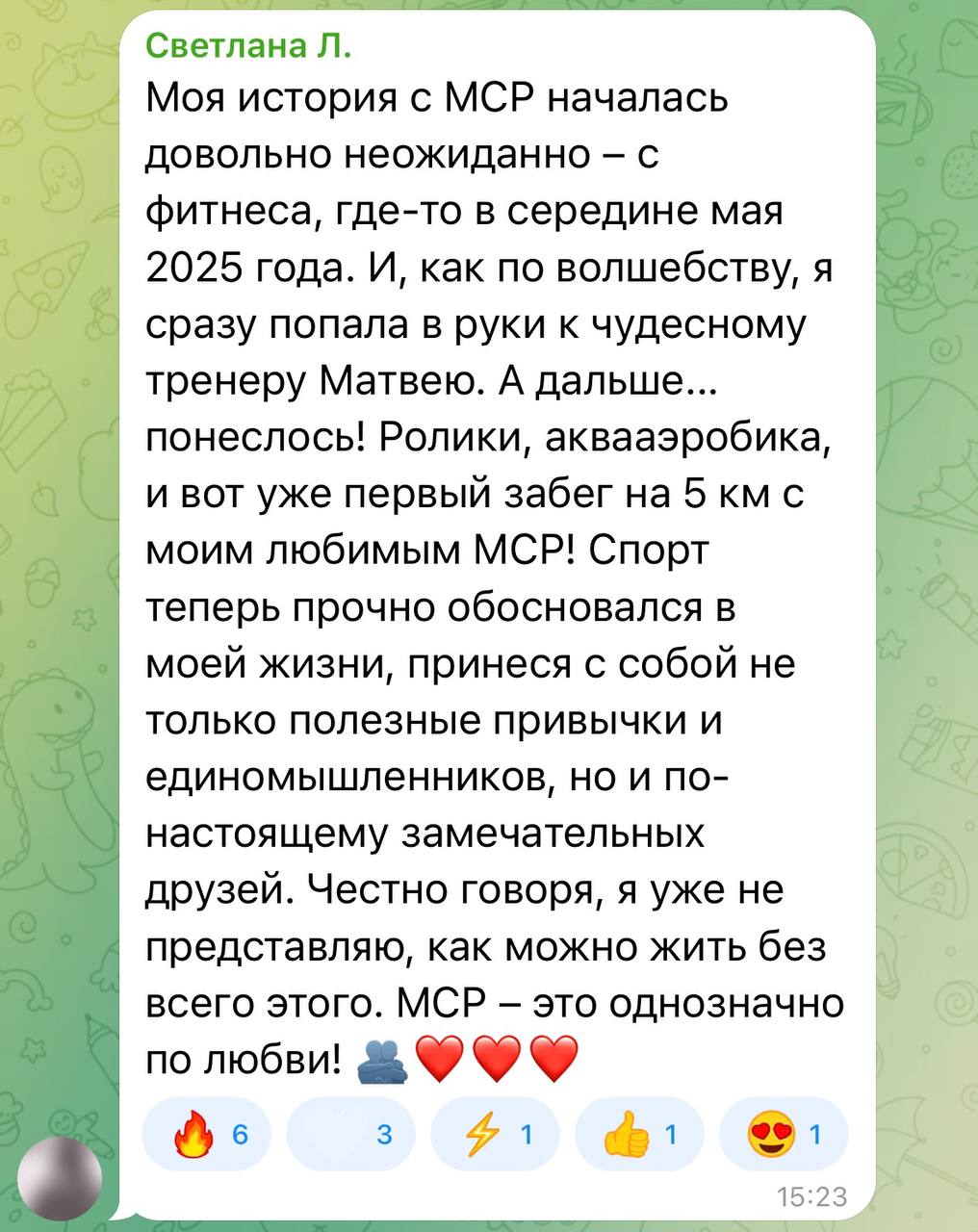Add a fire reaction to Svetlana's message
Image resolution: width=978 pixels, height=1232 pixels.
[206, 1136]
